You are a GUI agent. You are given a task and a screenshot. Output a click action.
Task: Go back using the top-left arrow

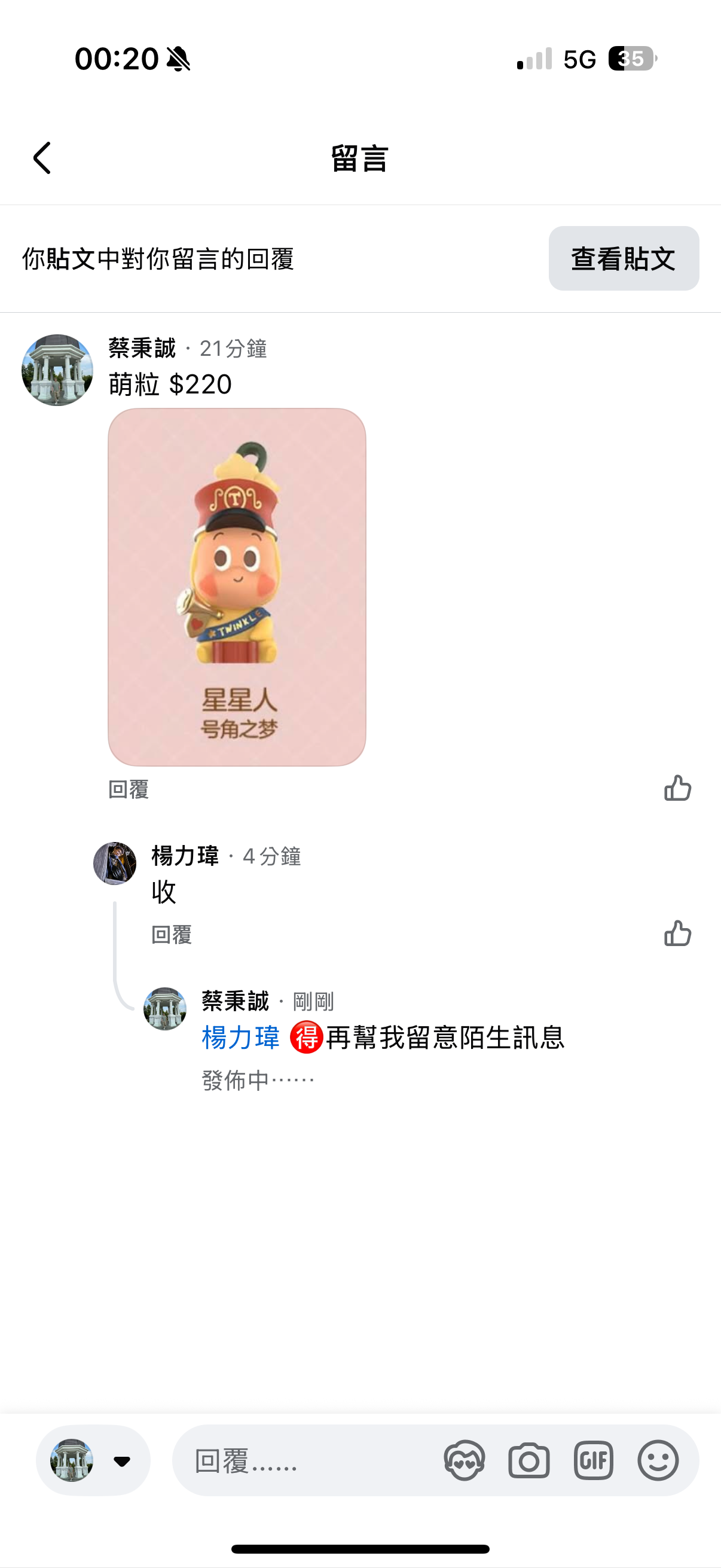[x=42, y=158]
